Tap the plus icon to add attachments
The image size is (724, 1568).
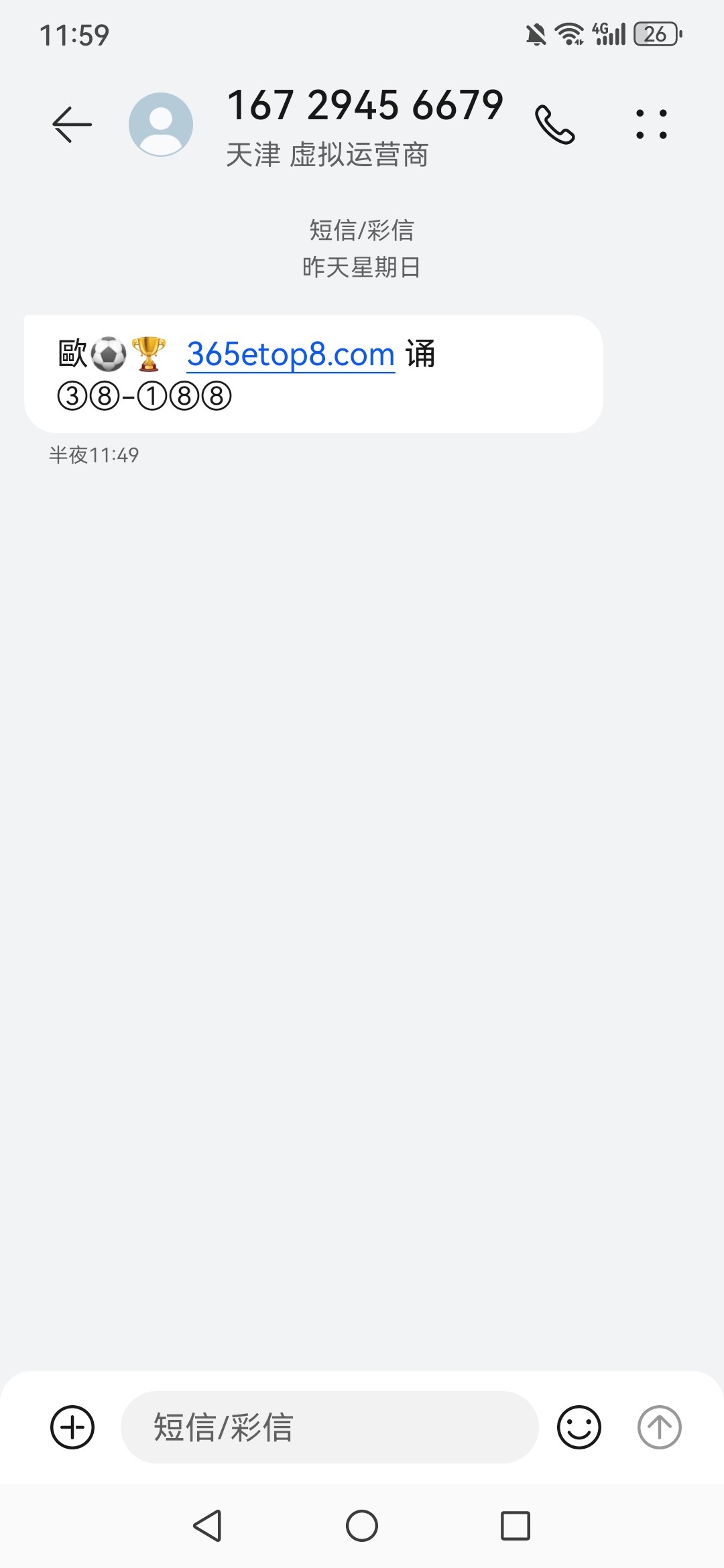point(72,1427)
